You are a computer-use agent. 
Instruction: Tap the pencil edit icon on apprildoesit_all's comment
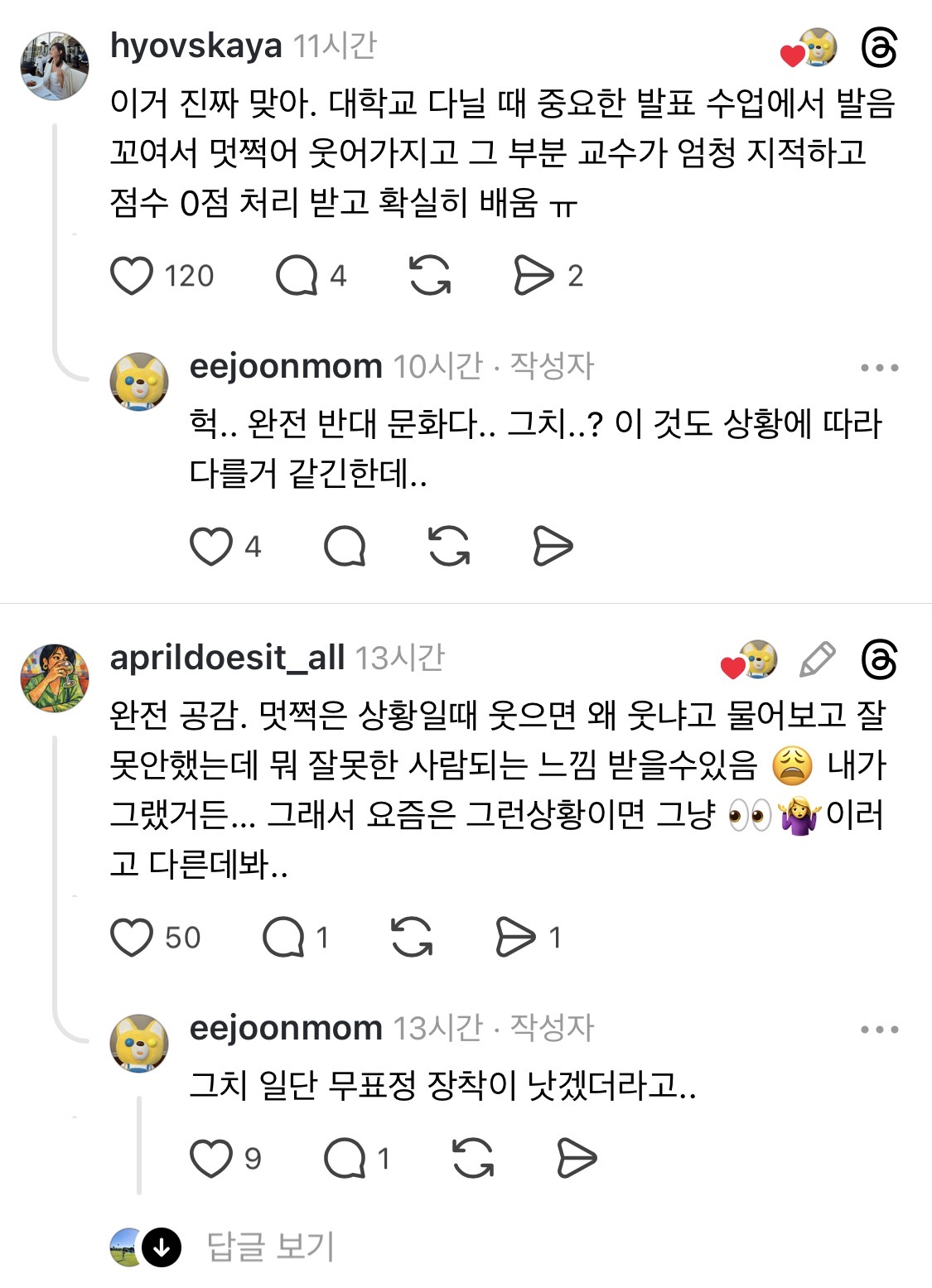pos(817,660)
